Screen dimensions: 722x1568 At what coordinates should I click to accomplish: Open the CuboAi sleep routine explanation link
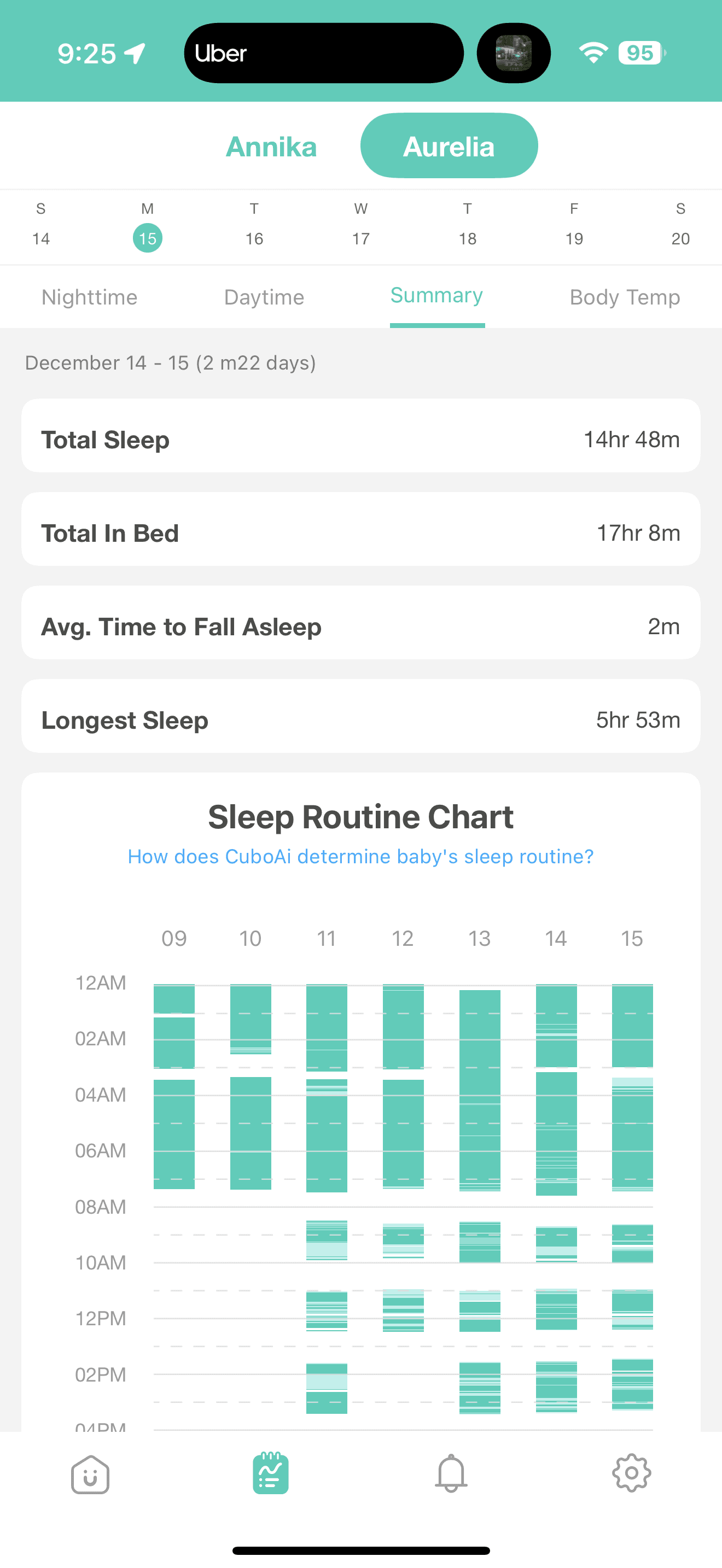click(x=360, y=856)
